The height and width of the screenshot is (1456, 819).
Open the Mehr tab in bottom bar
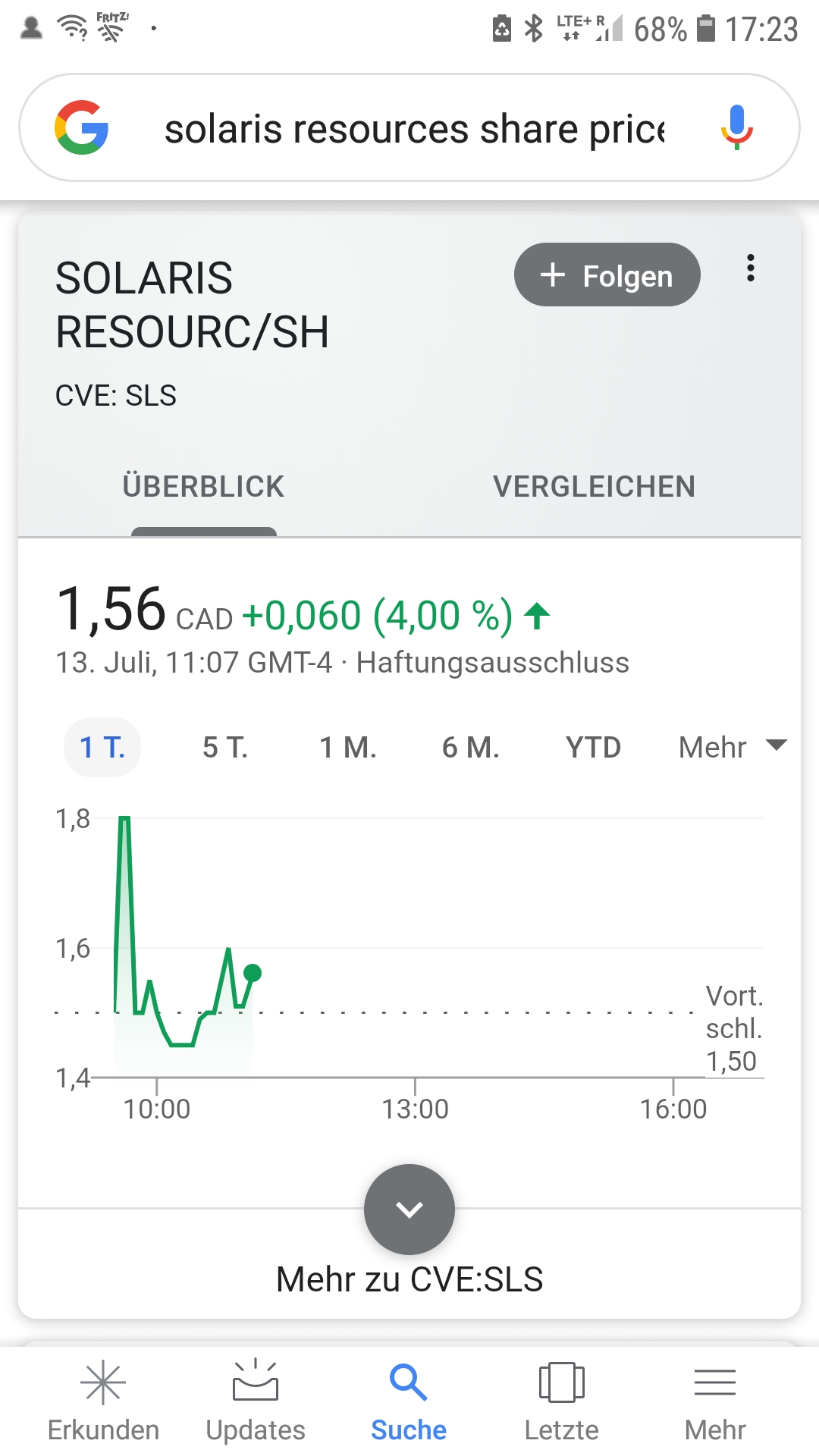point(715,1401)
